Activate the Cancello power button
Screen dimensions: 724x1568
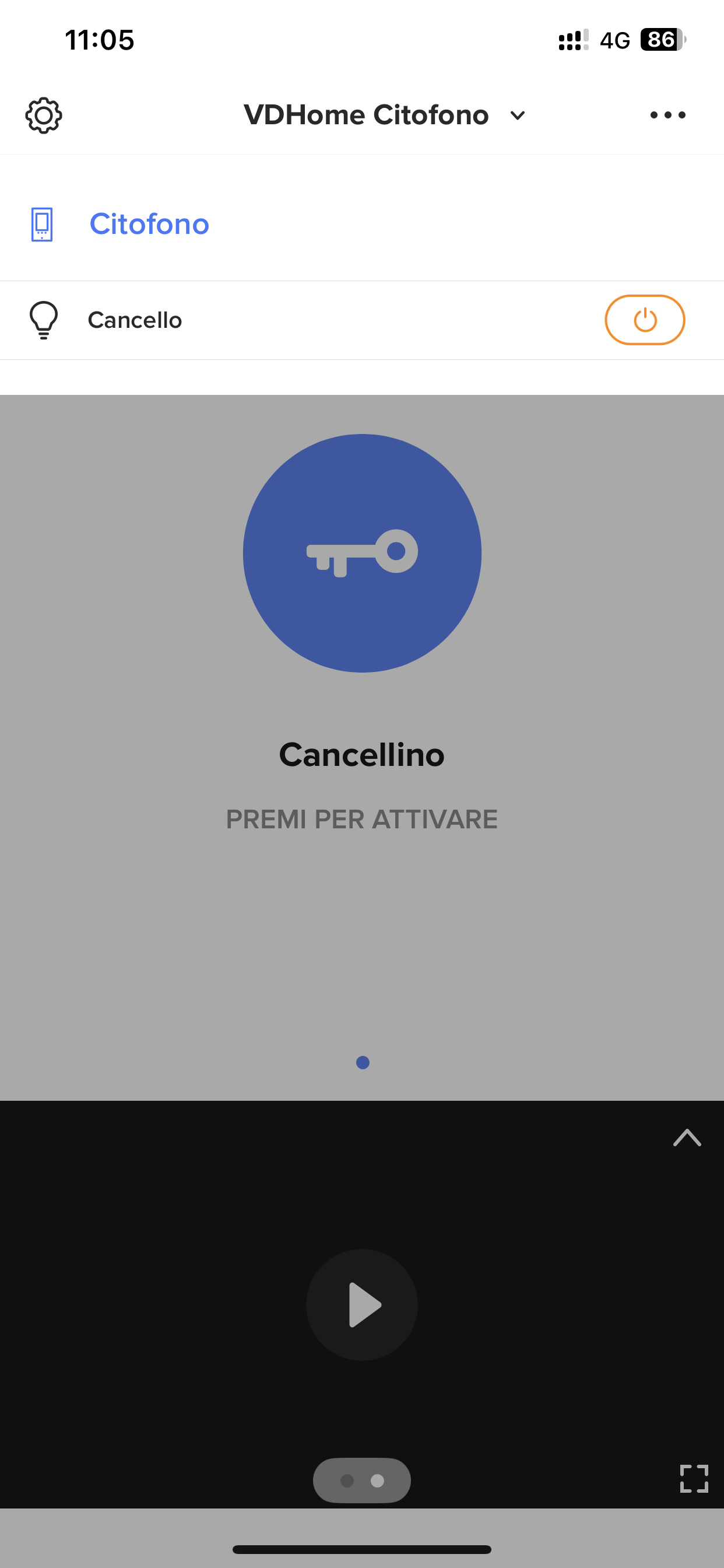point(644,320)
